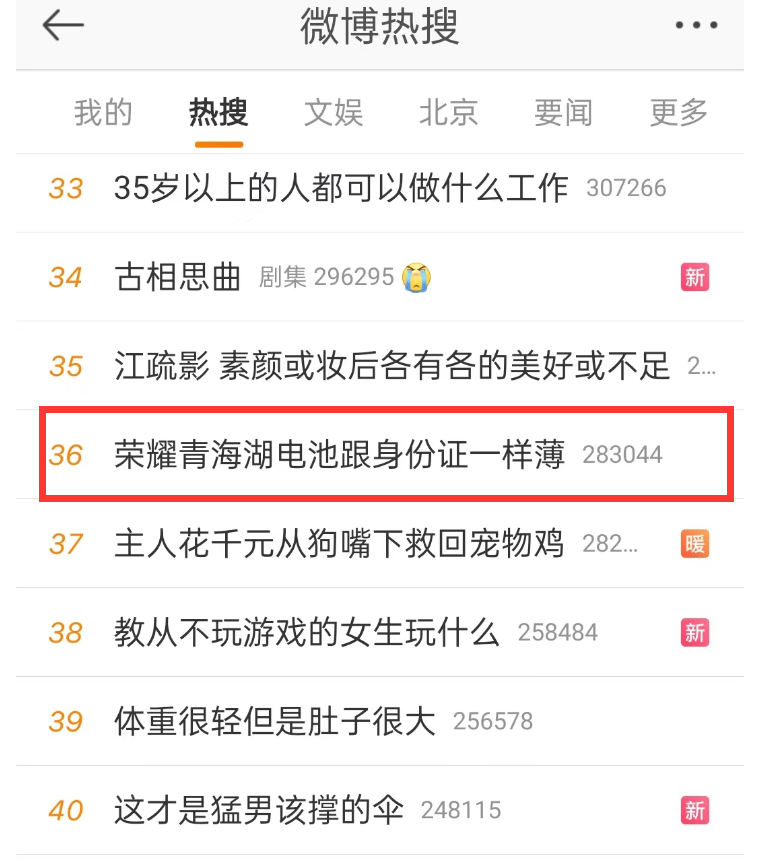Open topic 教从不玩游戏的女生玩什么
The image size is (782, 864).
click(x=306, y=633)
